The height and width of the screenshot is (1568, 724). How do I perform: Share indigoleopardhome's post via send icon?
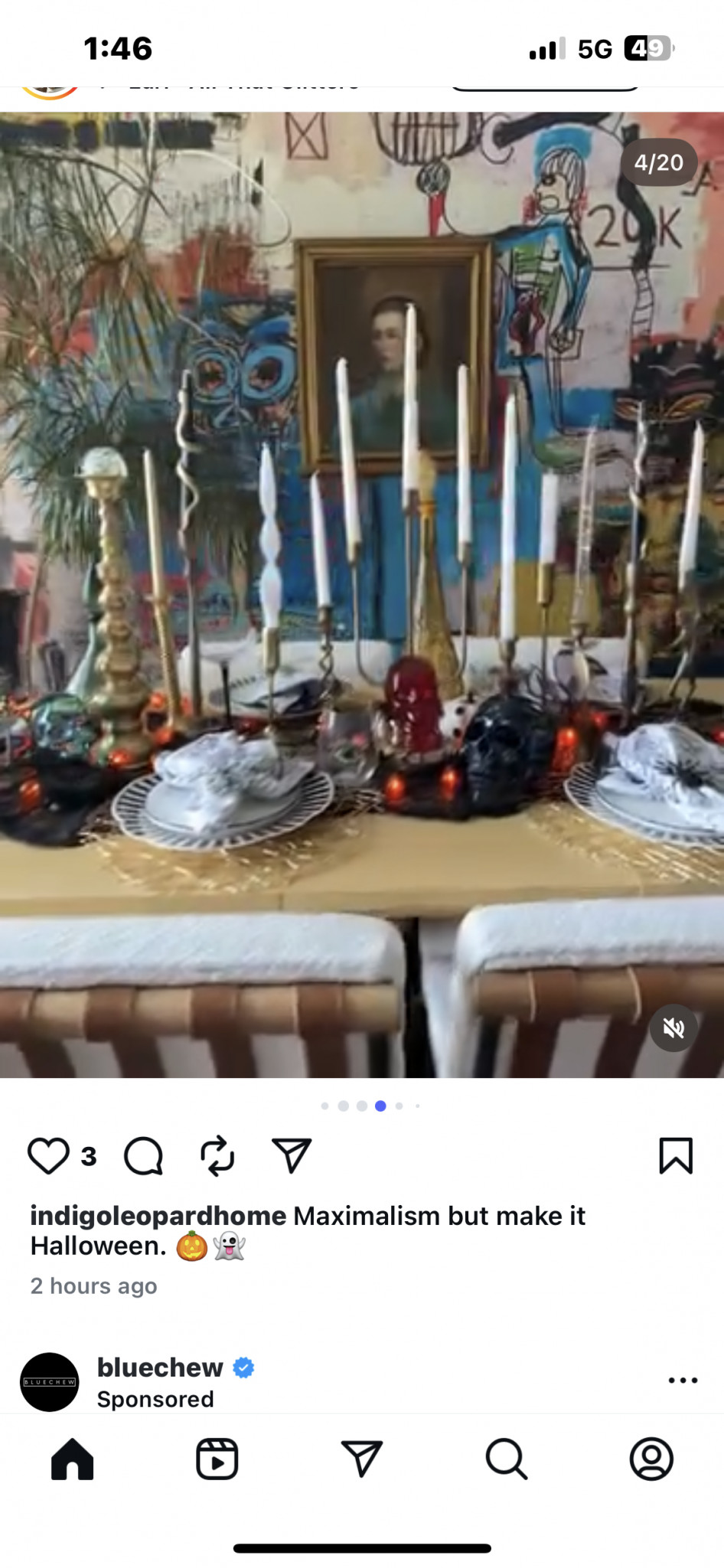point(292,1155)
